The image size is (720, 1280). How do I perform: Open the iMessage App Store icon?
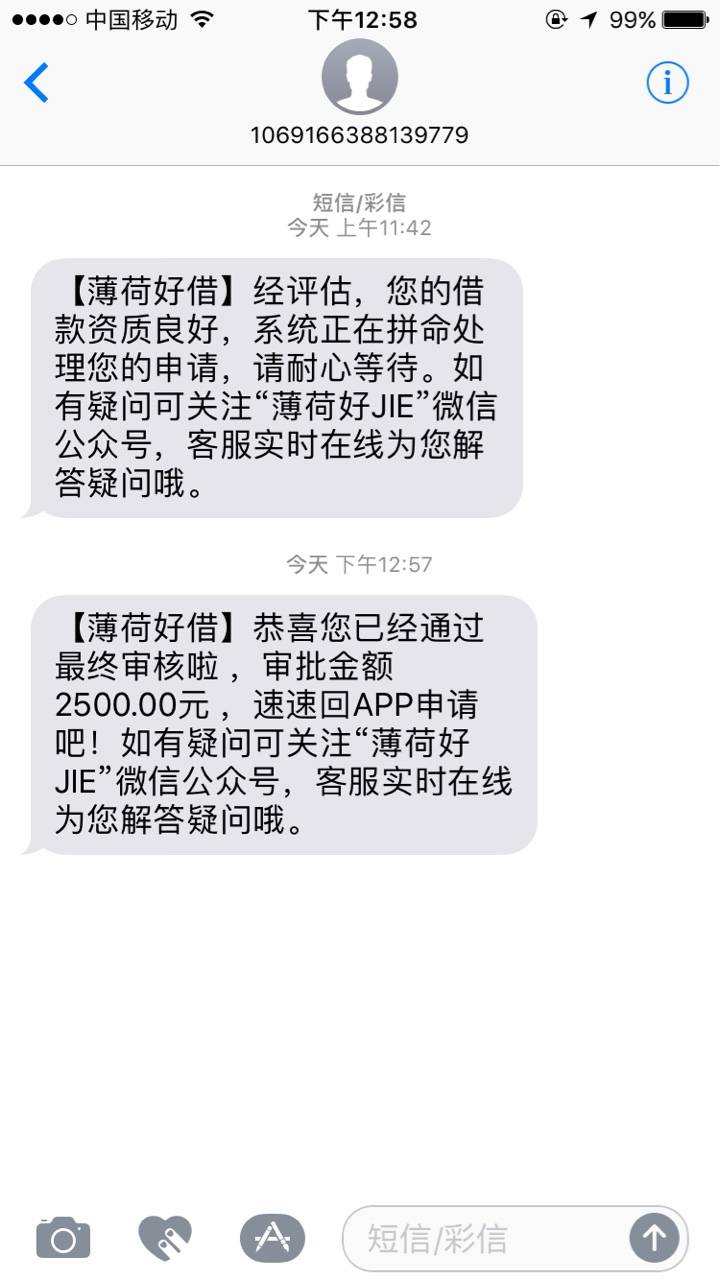click(x=272, y=1239)
